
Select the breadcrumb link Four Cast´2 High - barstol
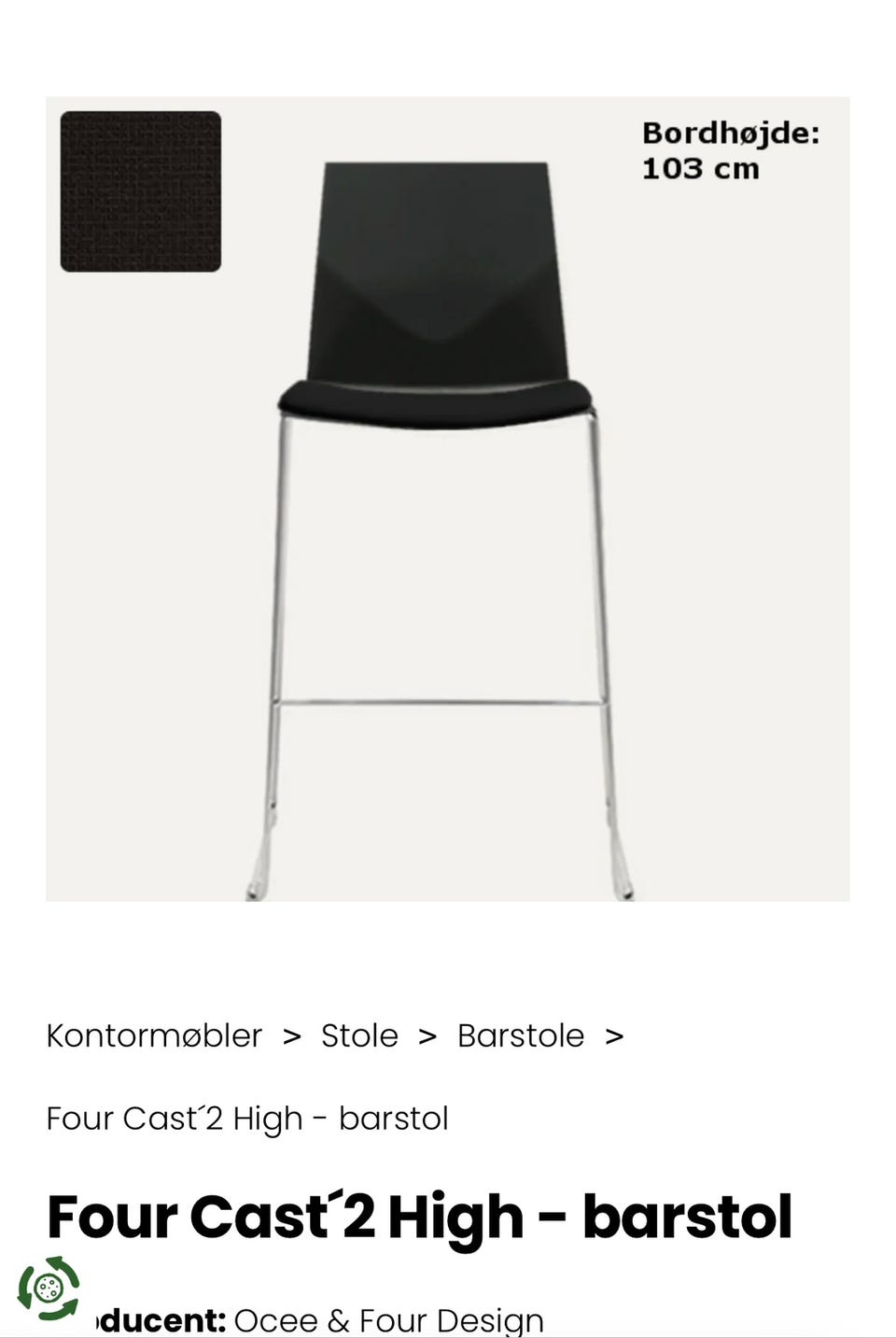pyautogui.click(x=247, y=1119)
